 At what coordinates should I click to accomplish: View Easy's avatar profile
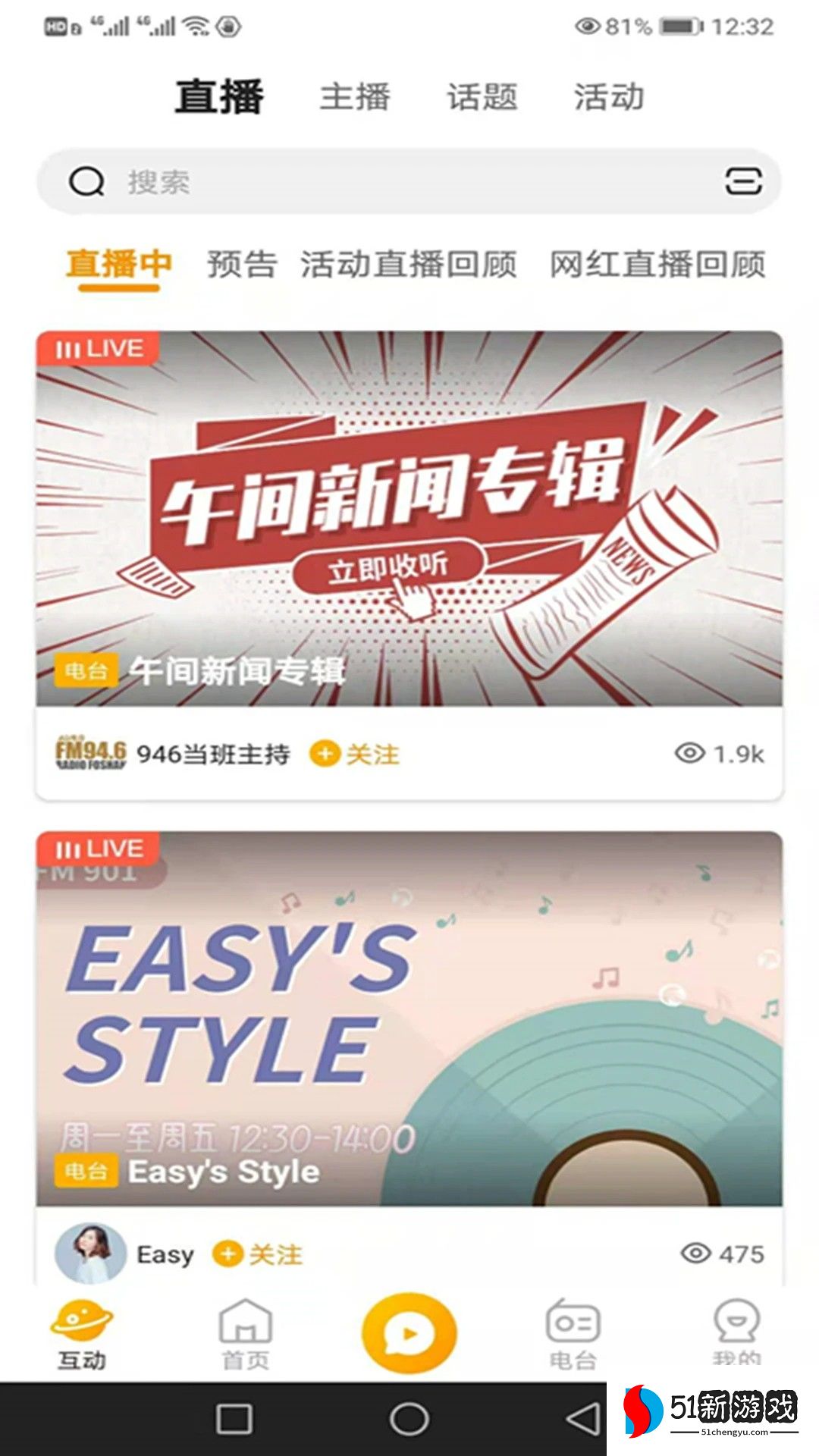click(90, 1253)
